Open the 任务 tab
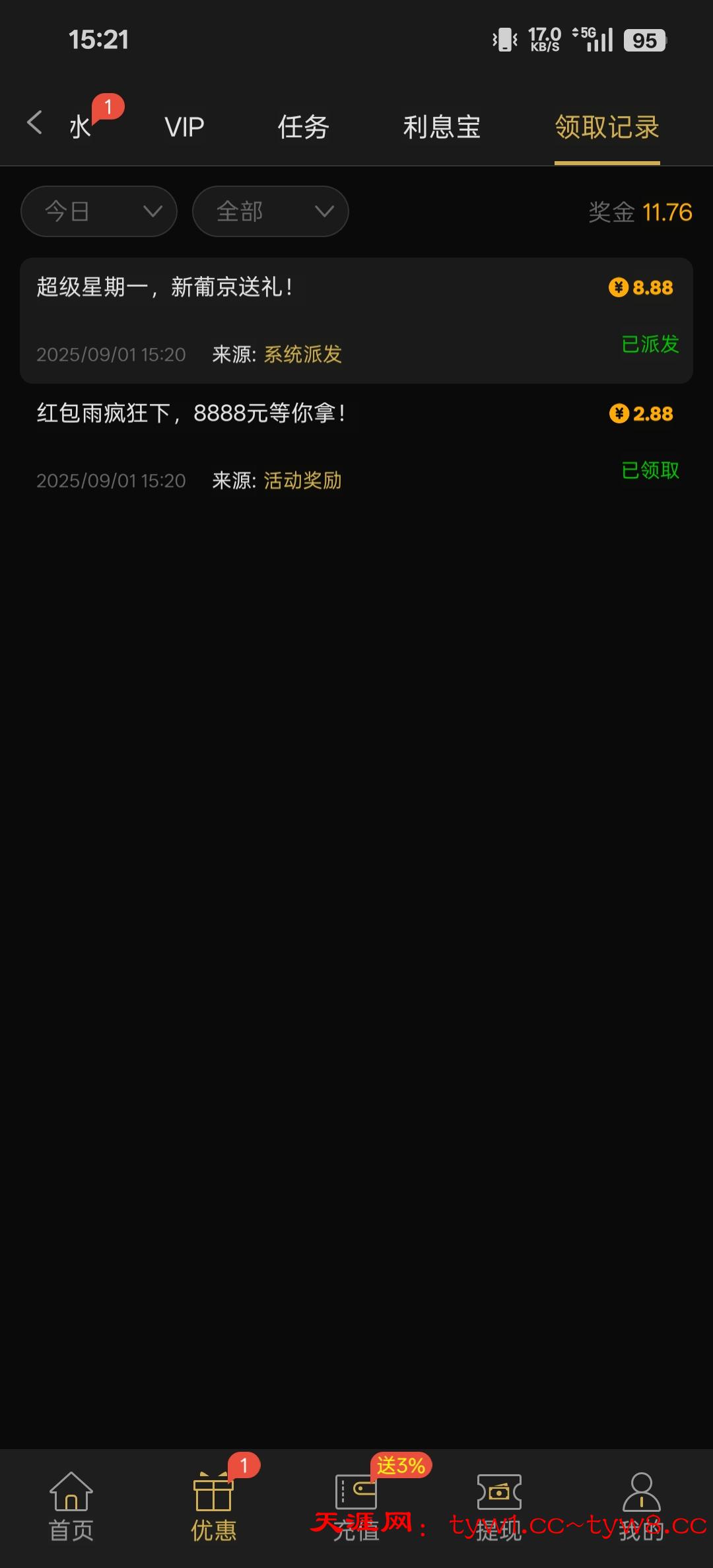Screen dimensions: 713x1568 pyautogui.click(x=303, y=127)
